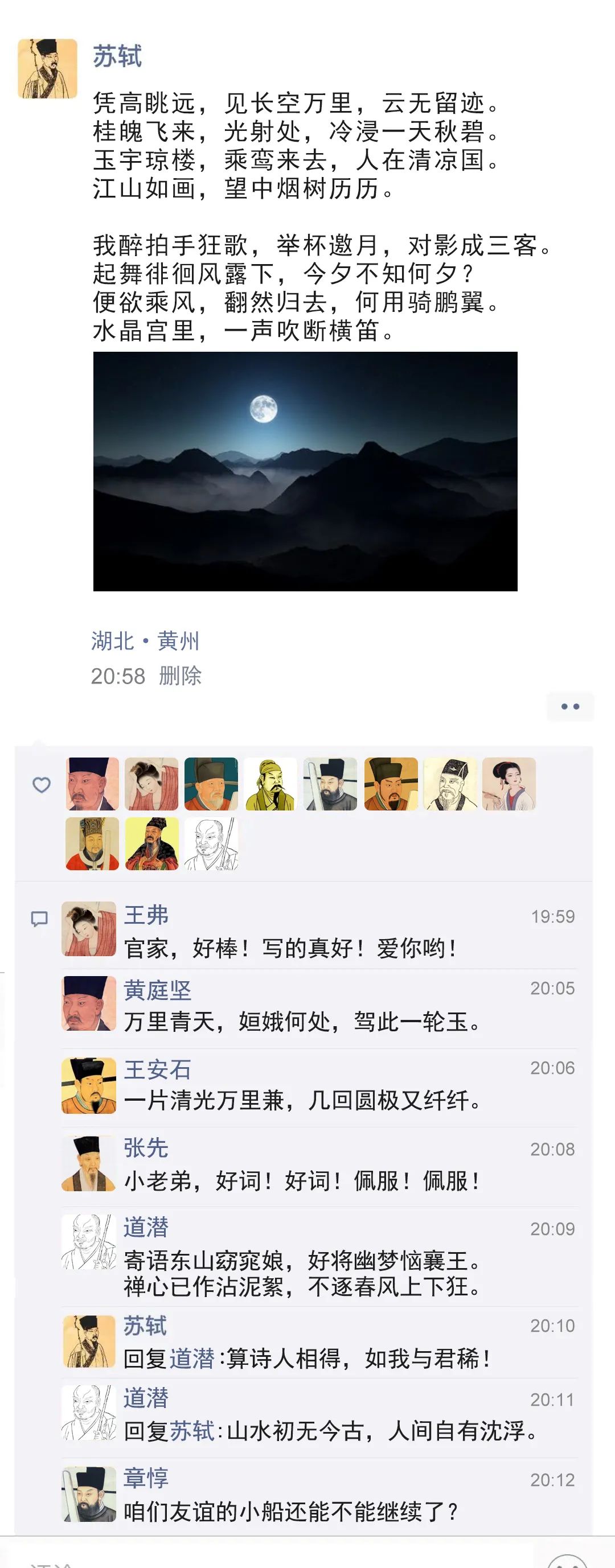Tap the heart icon to like the post
This screenshot has width=615, height=1568.
[40, 785]
